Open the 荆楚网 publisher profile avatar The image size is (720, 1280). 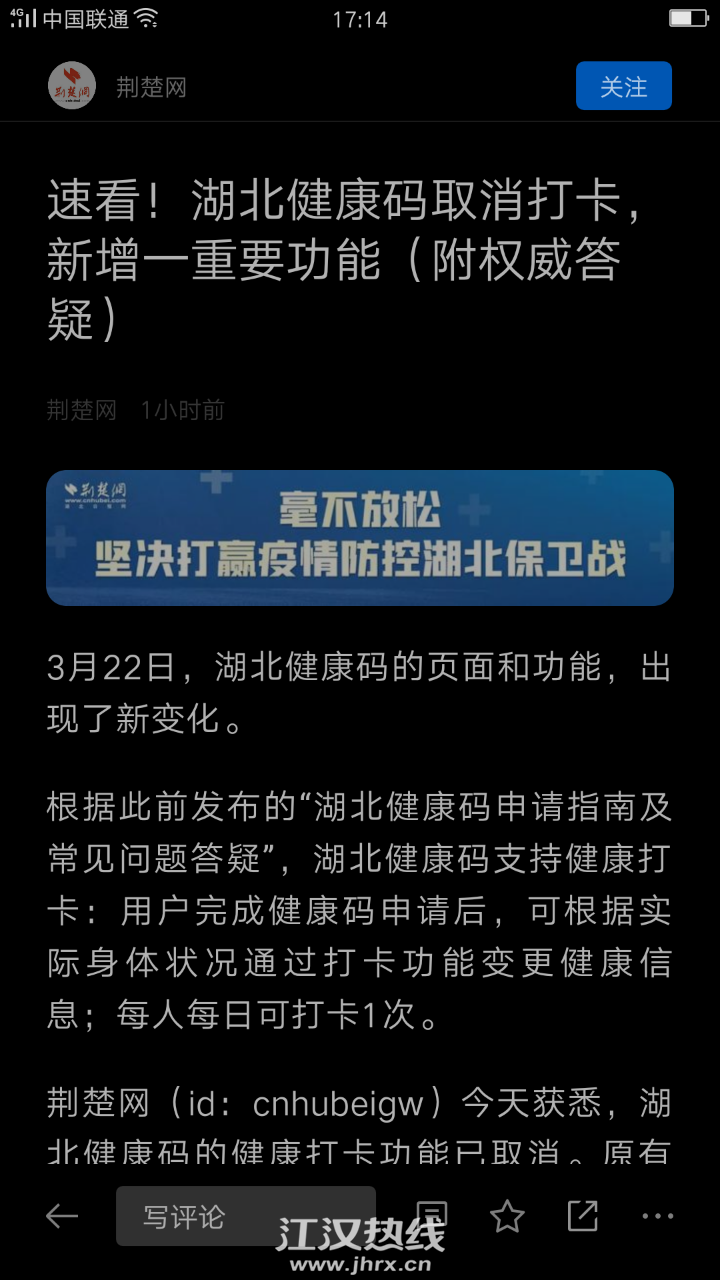[x=72, y=86]
